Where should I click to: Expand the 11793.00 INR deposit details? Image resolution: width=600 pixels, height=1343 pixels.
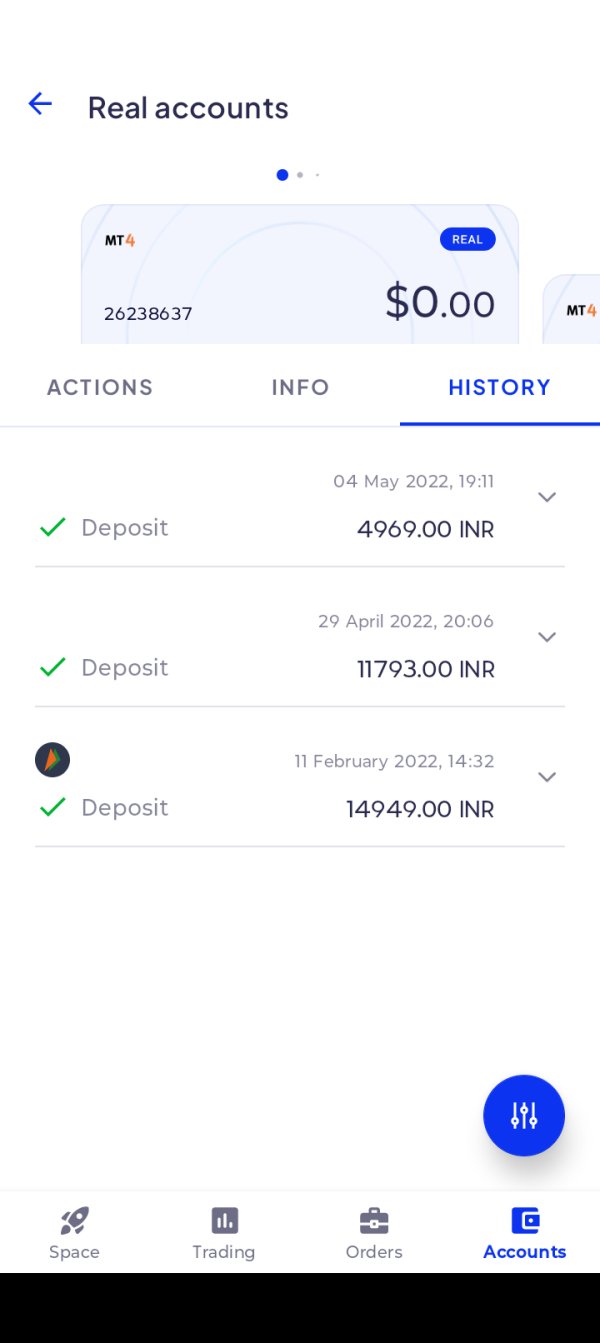(546, 637)
